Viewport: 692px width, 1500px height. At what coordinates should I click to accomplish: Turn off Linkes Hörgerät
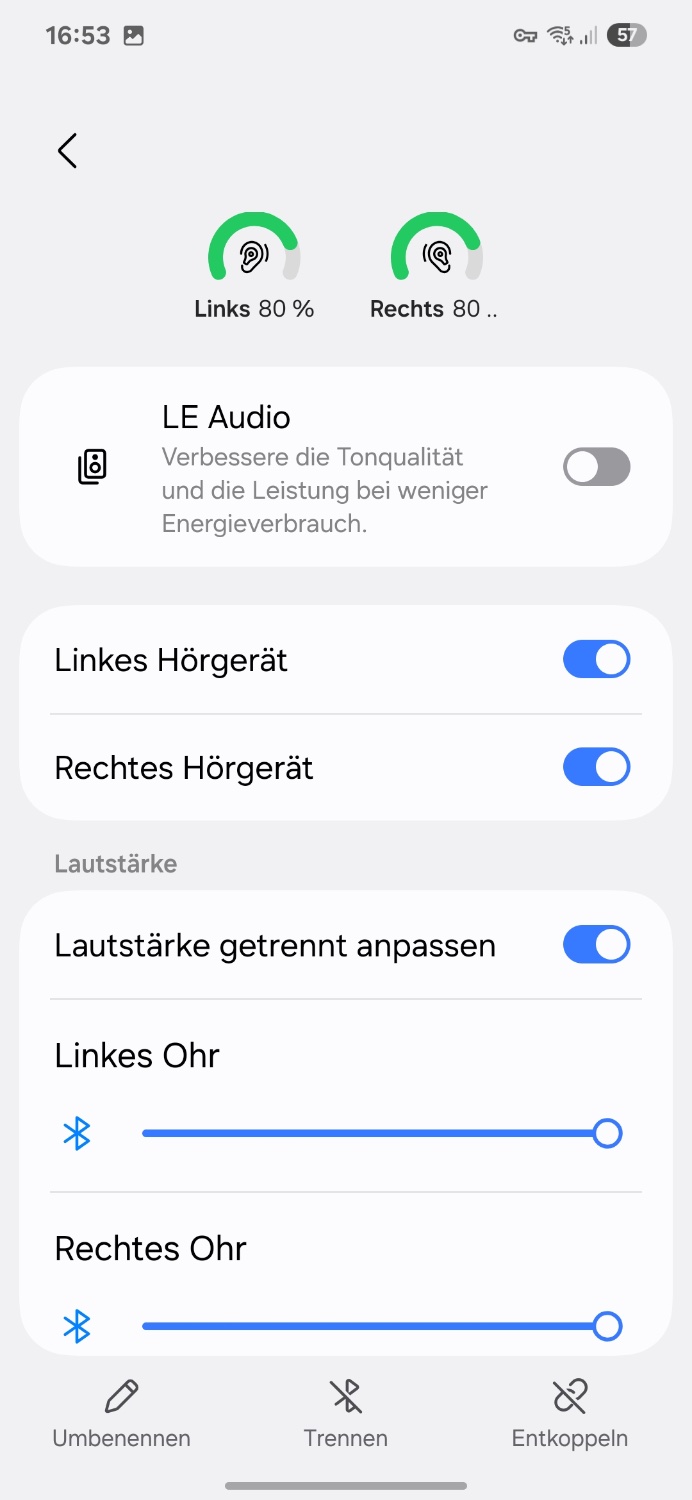tap(596, 660)
